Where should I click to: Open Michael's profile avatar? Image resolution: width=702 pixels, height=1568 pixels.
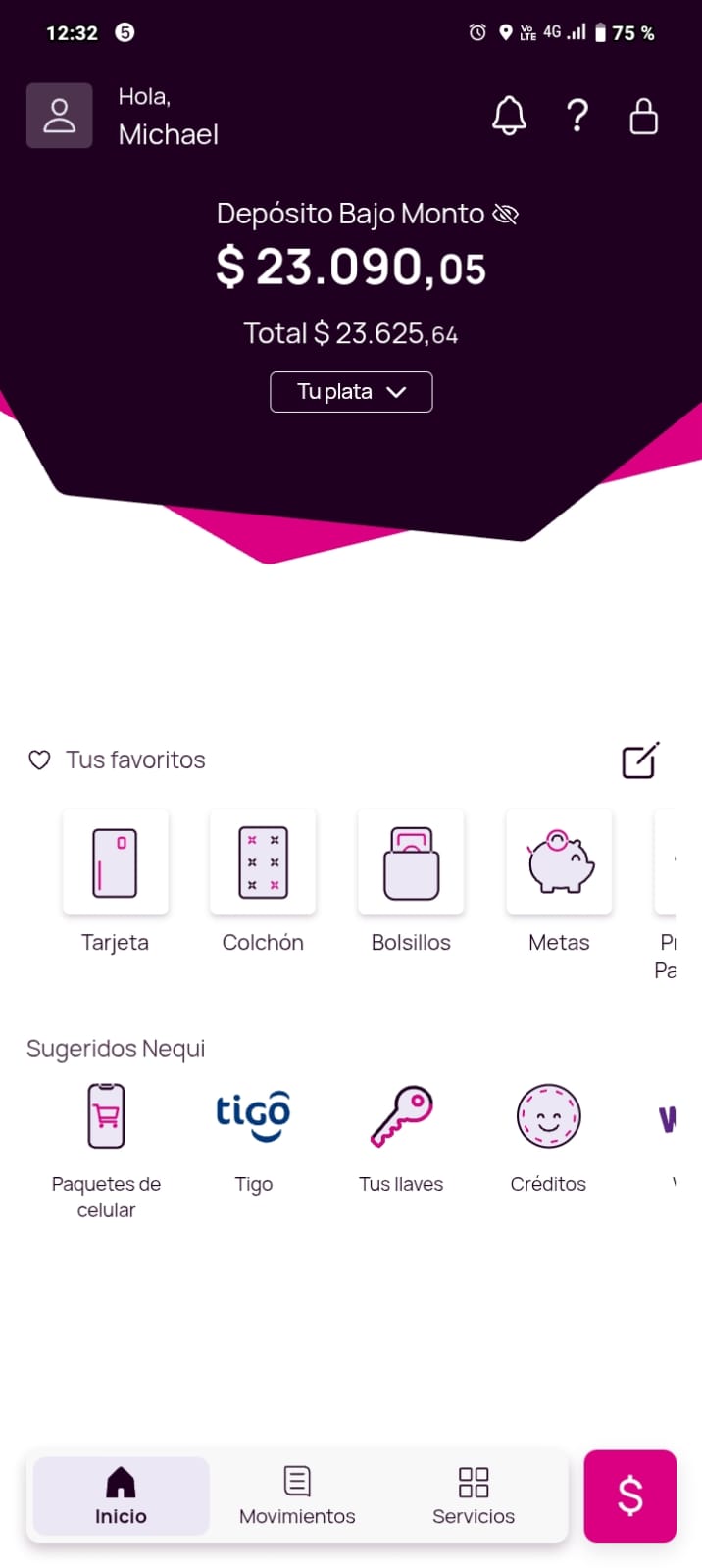(59, 116)
